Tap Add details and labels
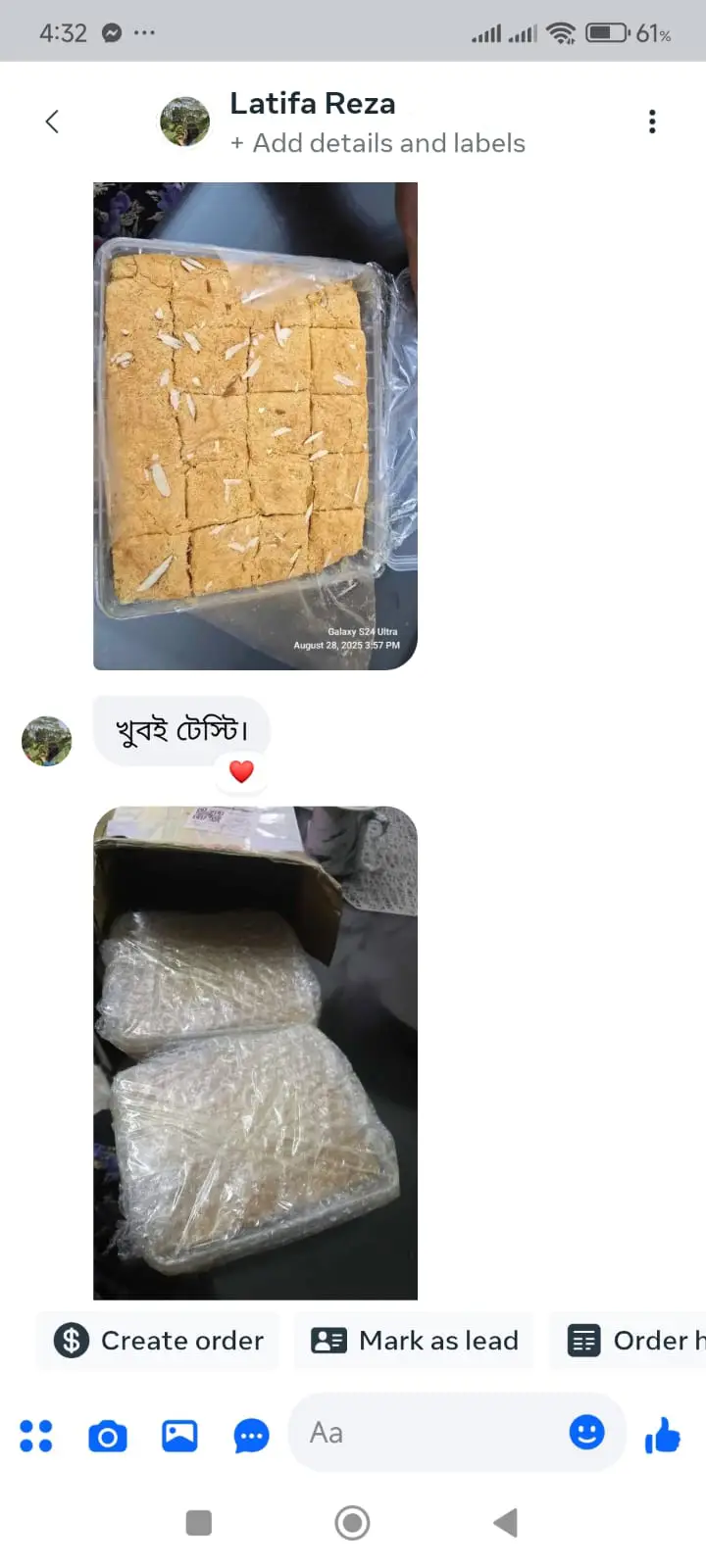Image resolution: width=706 pixels, height=1568 pixels. coord(378,143)
